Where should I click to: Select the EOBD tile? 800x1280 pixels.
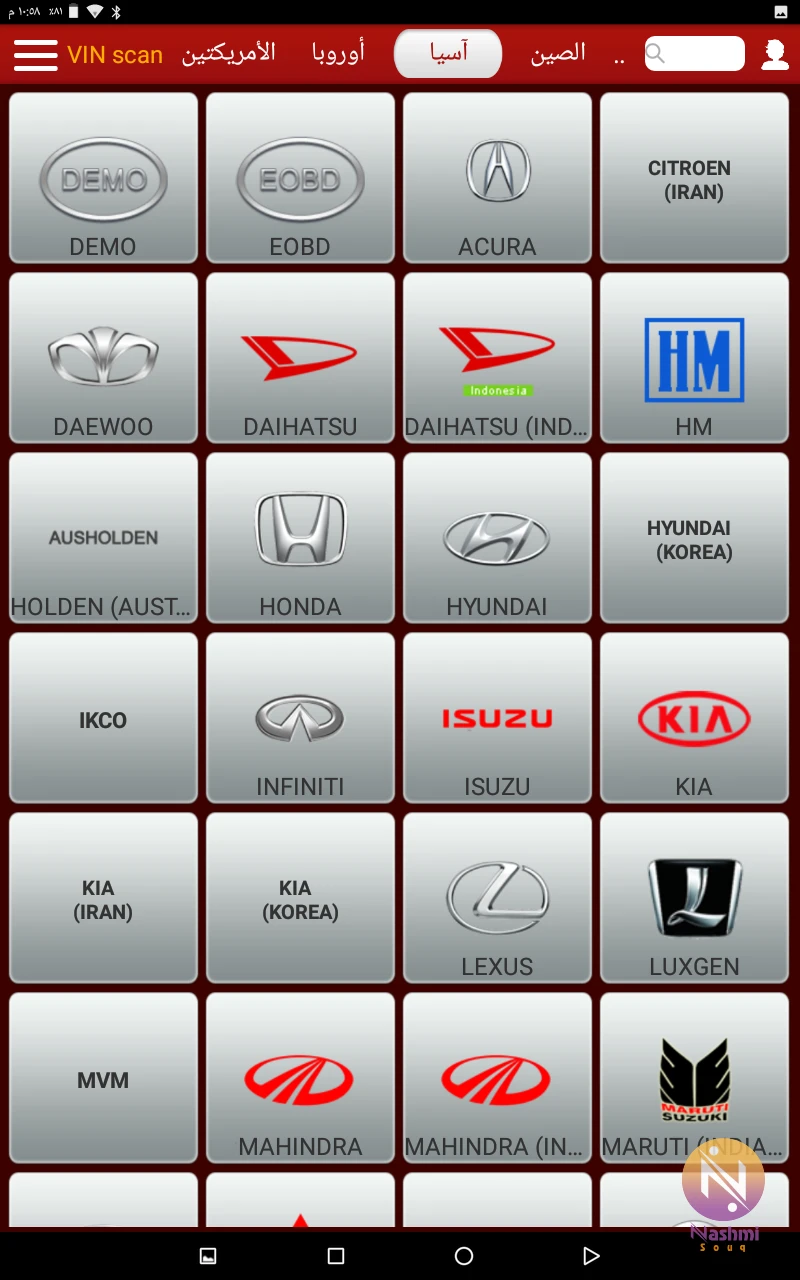[x=300, y=178]
